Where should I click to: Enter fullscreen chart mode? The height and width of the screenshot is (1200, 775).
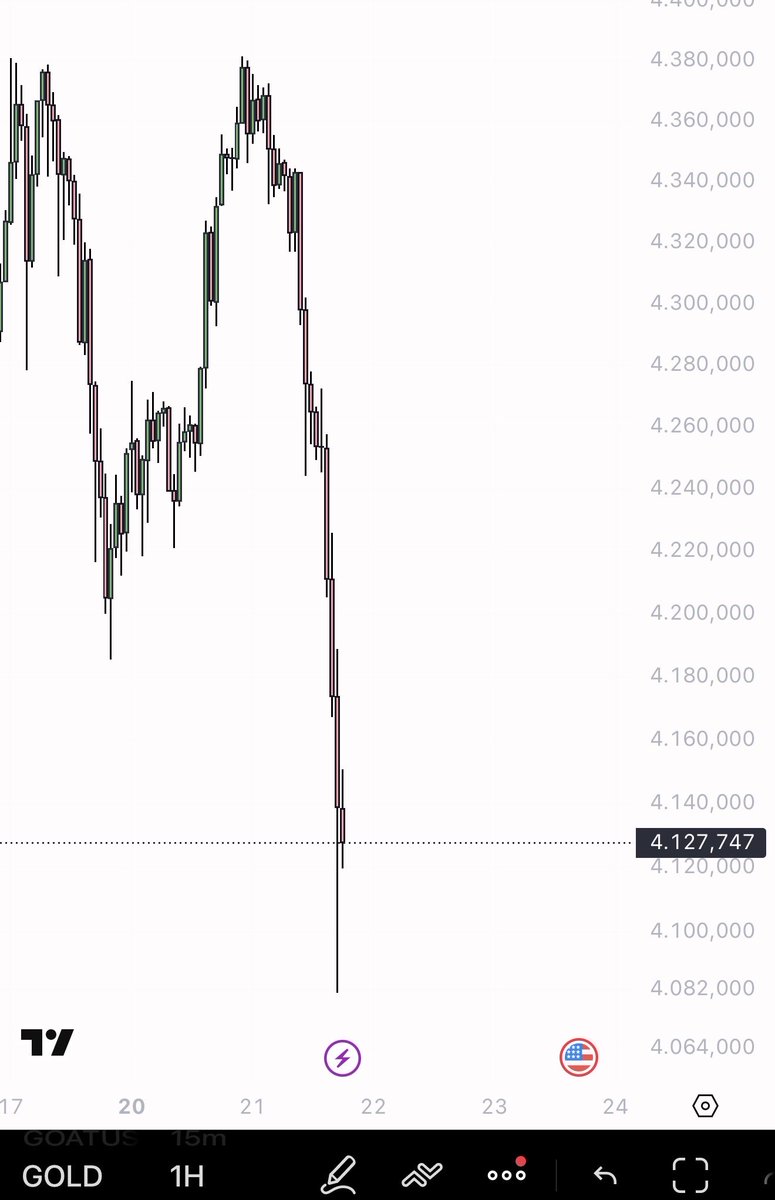pos(690,1174)
